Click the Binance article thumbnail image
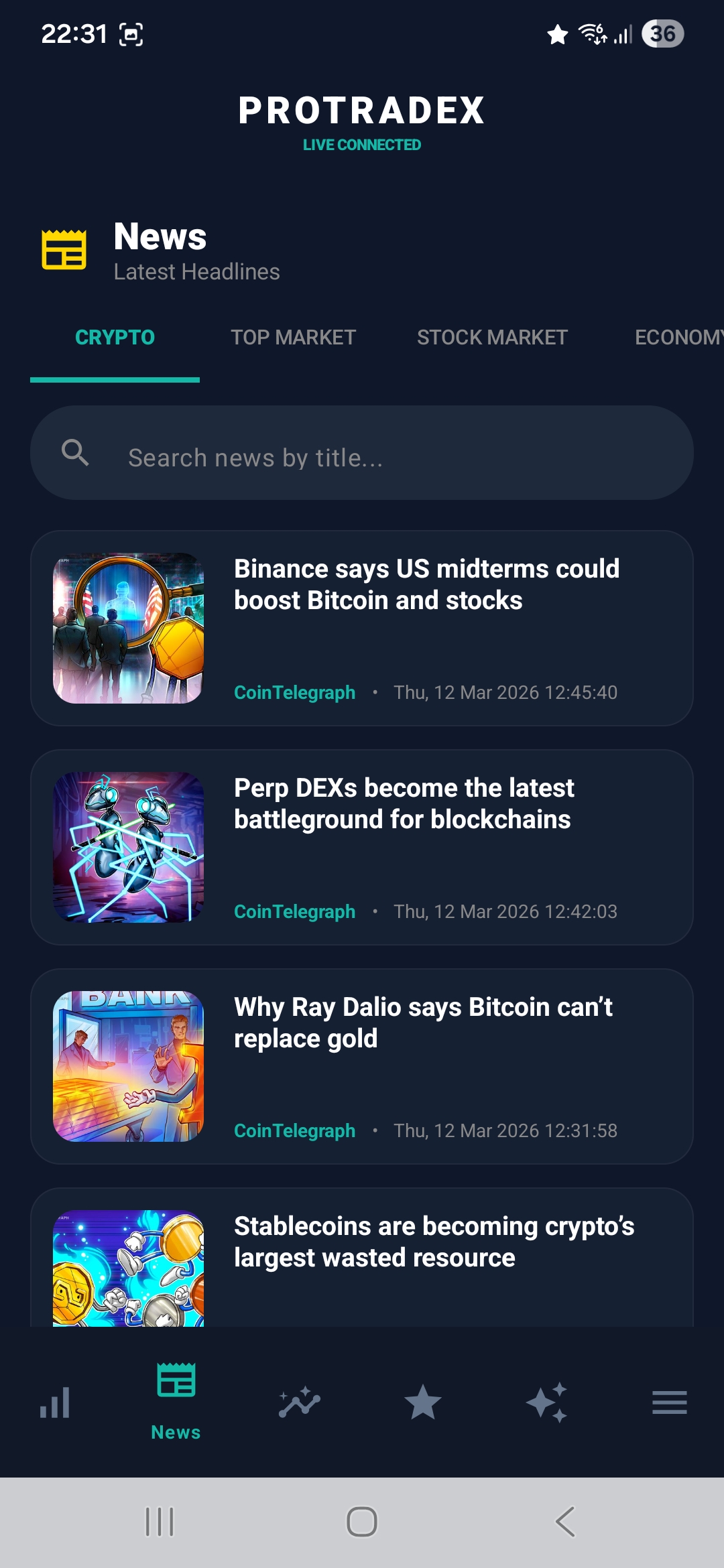The width and height of the screenshot is (724, 1568). (129, 627)
